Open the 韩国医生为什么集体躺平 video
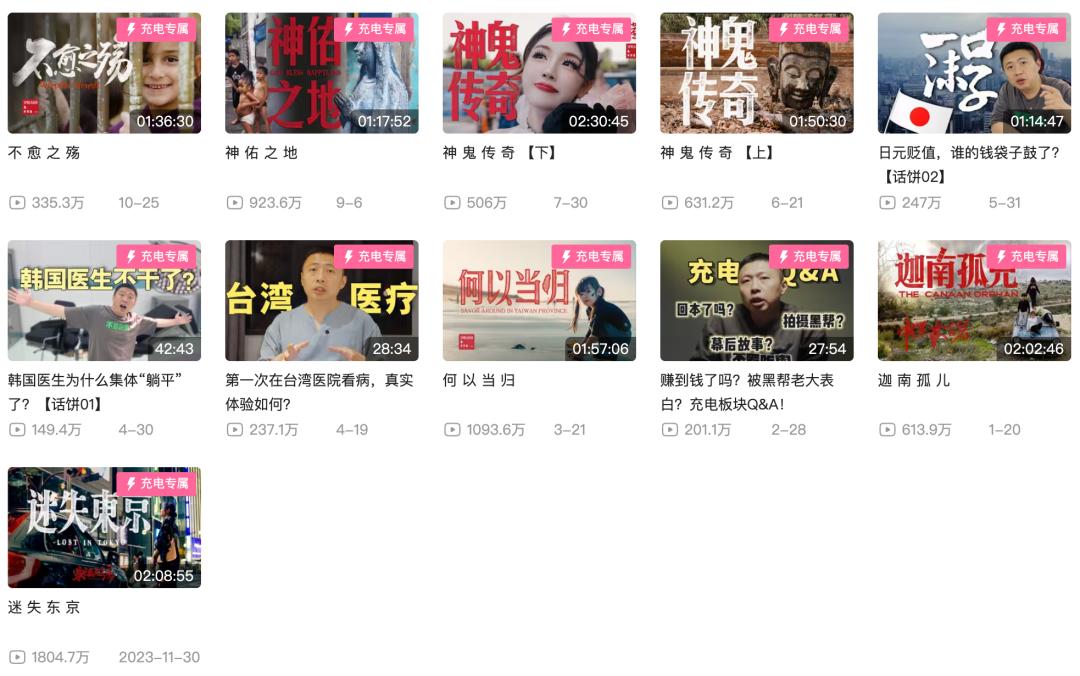 pos(104,300)
